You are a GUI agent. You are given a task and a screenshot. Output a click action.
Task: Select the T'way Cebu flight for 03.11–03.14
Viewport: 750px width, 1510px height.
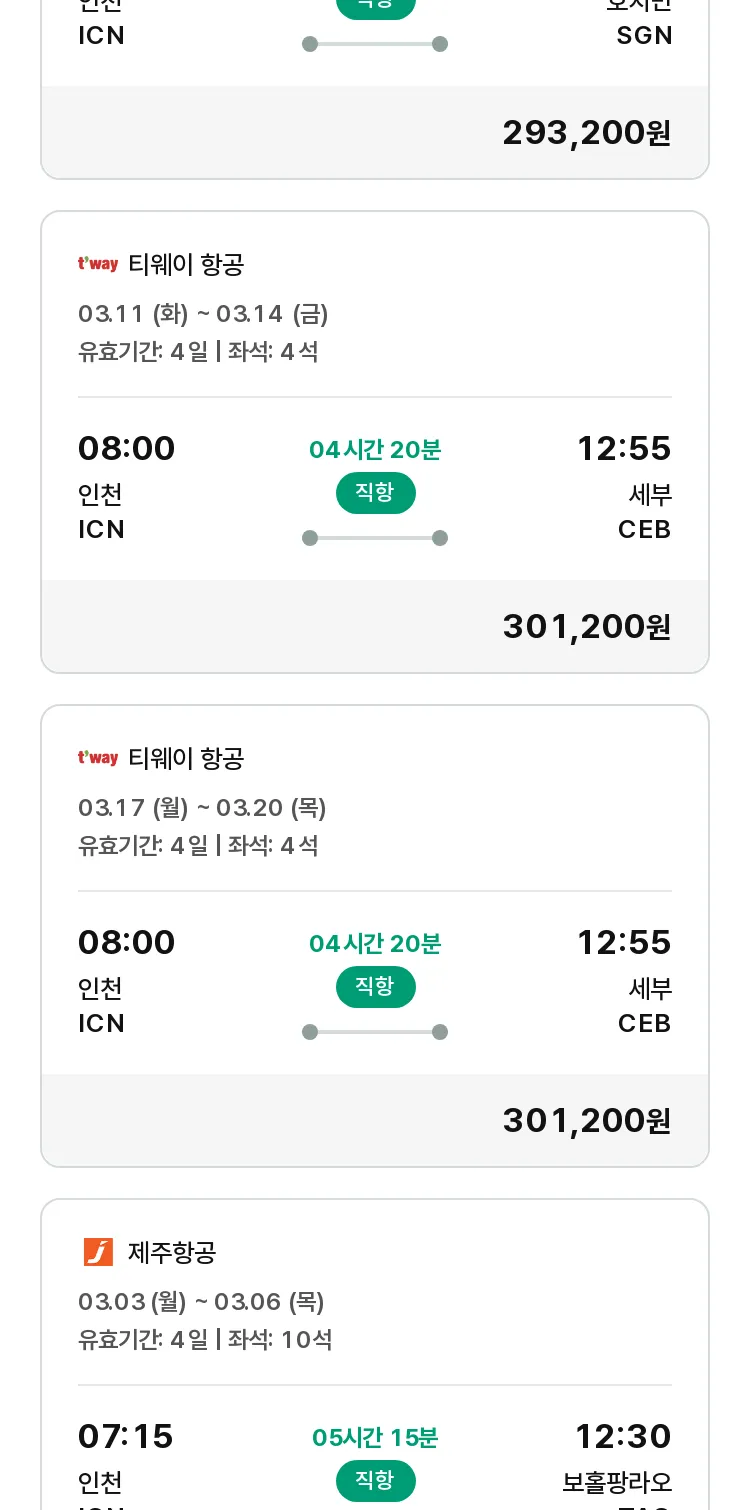375,442
